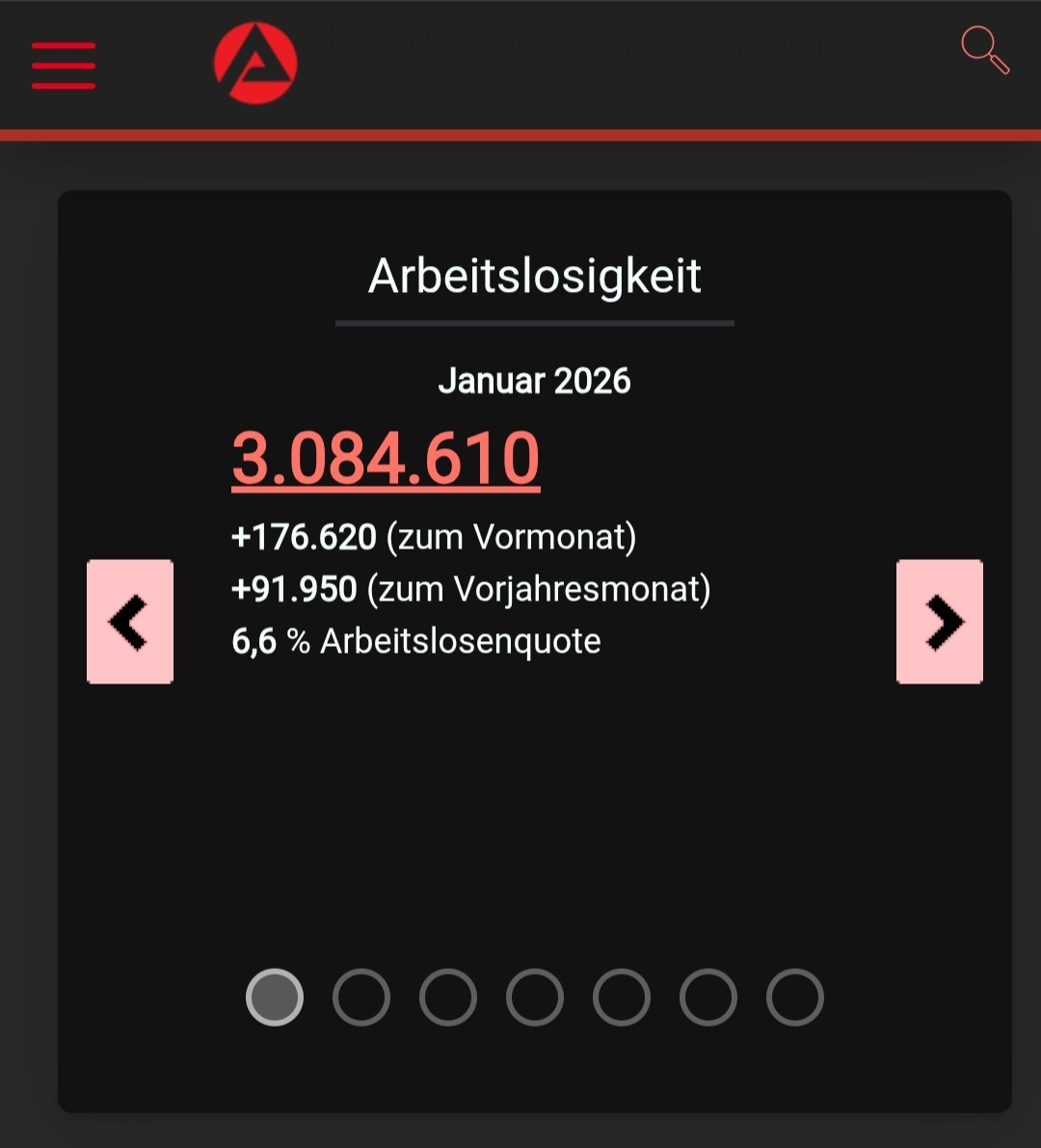Tap the Bundesagentur logo for home

click(255, 64)
